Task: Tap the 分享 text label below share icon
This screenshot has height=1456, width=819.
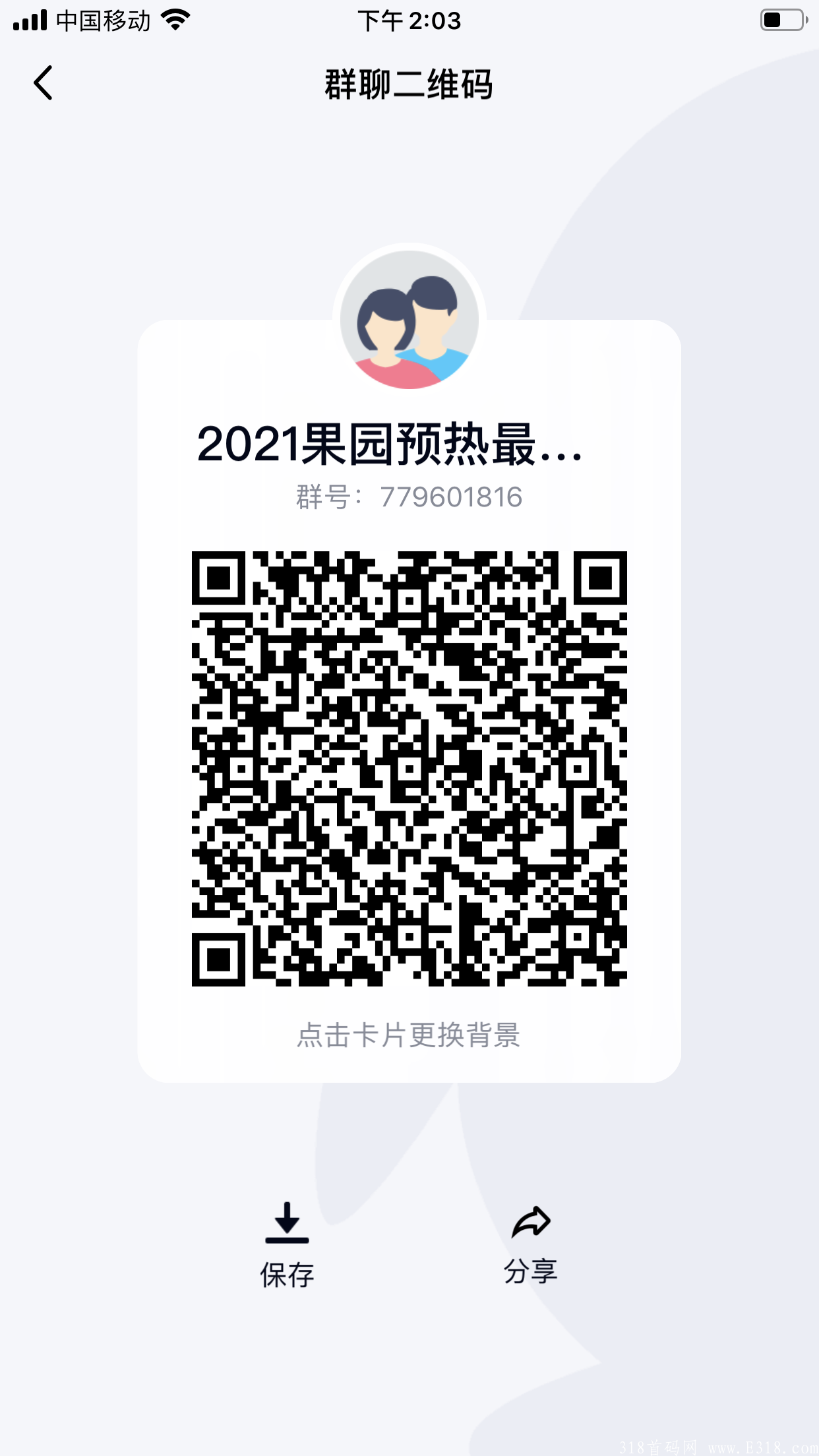Action: point(531,1271)
